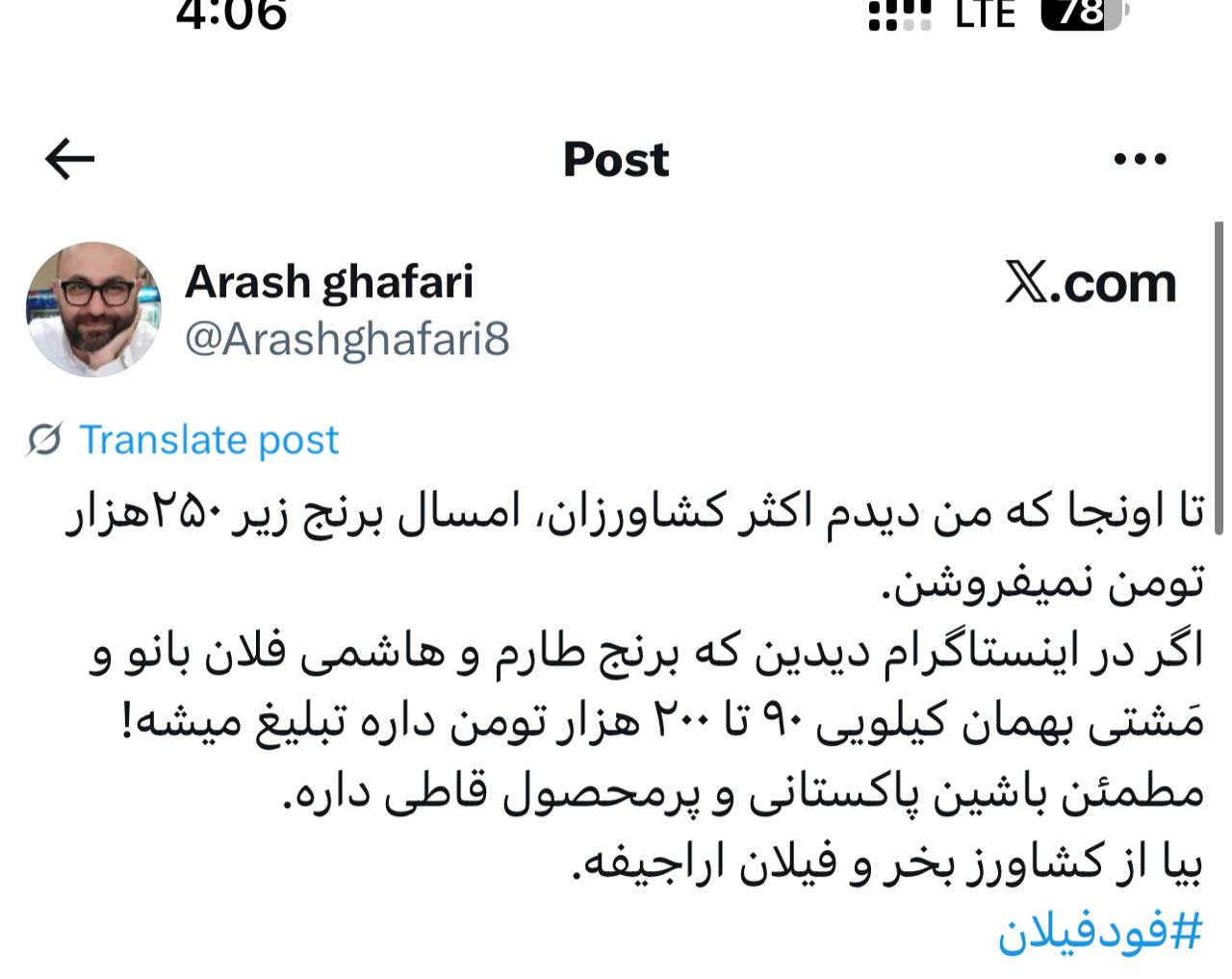Go back using the arrow icon

(x=69, y=159)
